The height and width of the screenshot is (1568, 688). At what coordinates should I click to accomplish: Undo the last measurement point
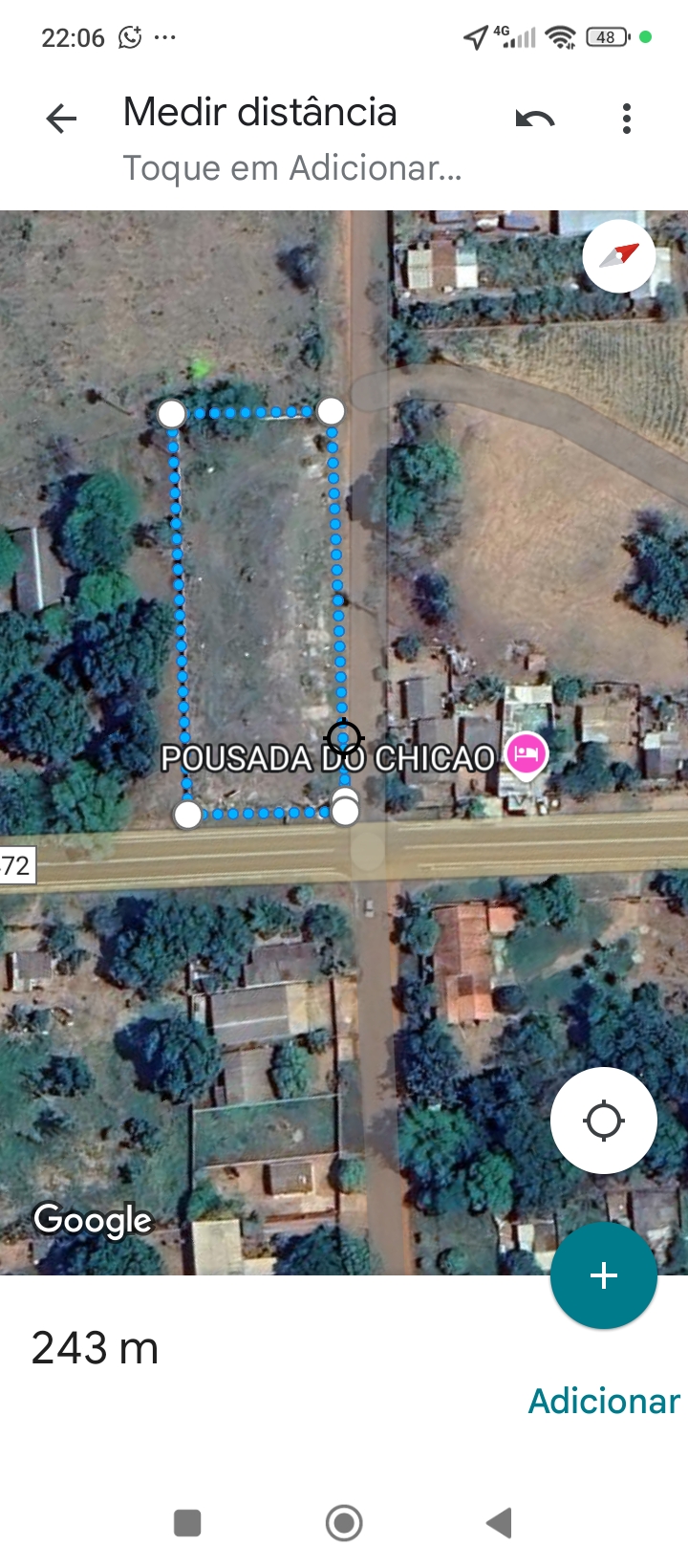[x=535, y=119]
